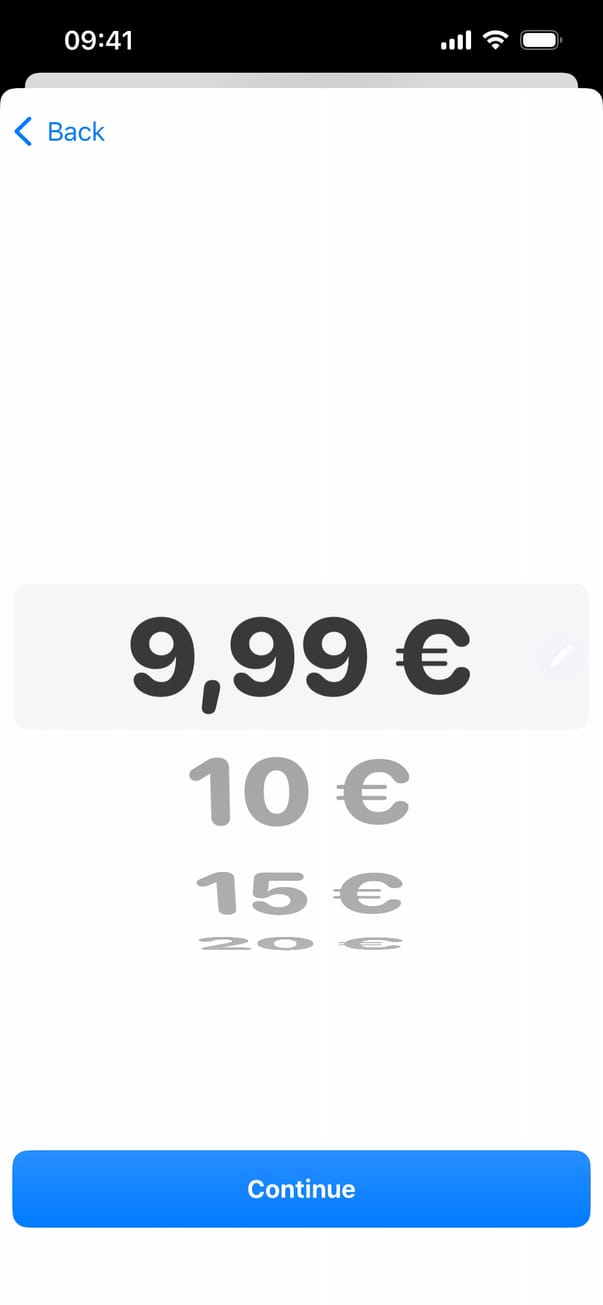Choose the 15 € amount option

(299, 892)
